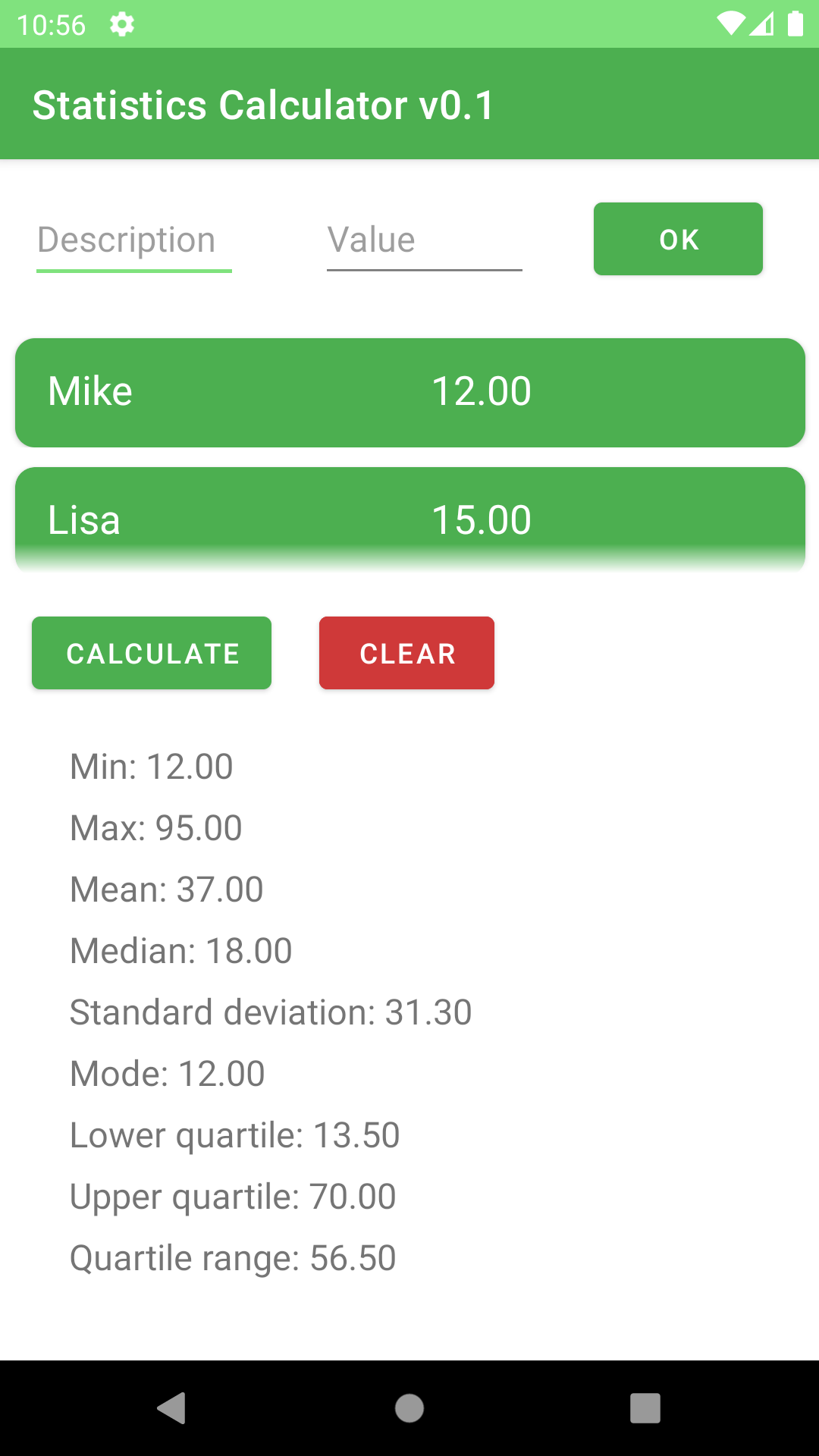Select the Mode: 12.00 result line
Image resolution: width=819 pixels, height=1456 pixels.
[x=167, y=1073]
